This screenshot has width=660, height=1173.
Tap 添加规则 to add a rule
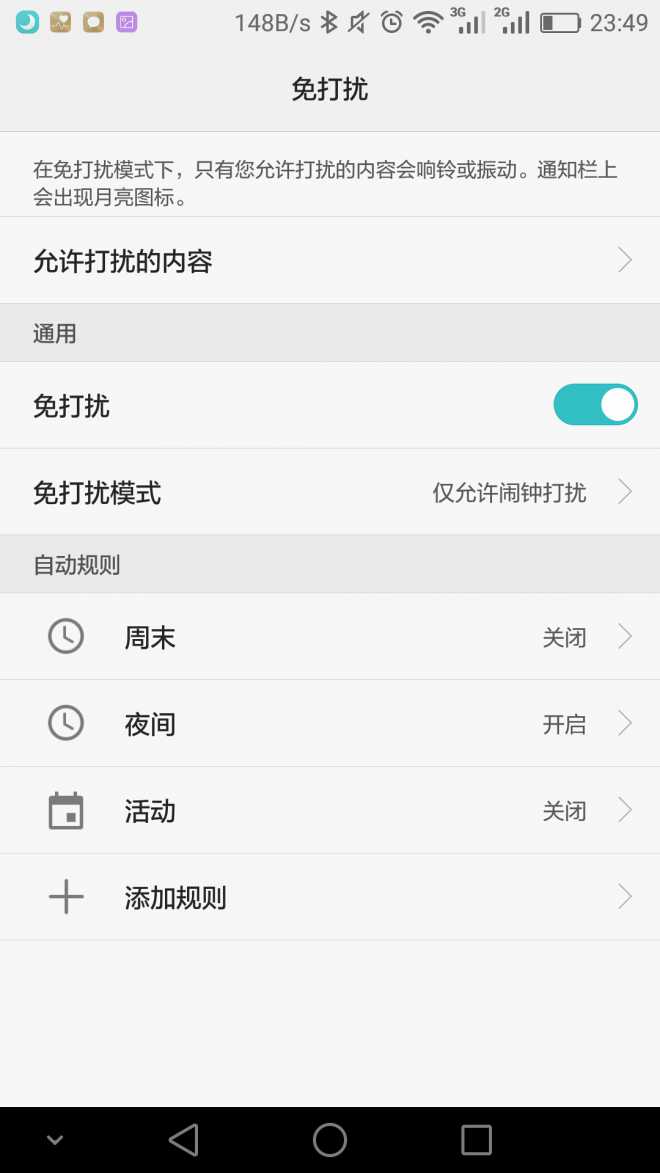tap(330, 897)
